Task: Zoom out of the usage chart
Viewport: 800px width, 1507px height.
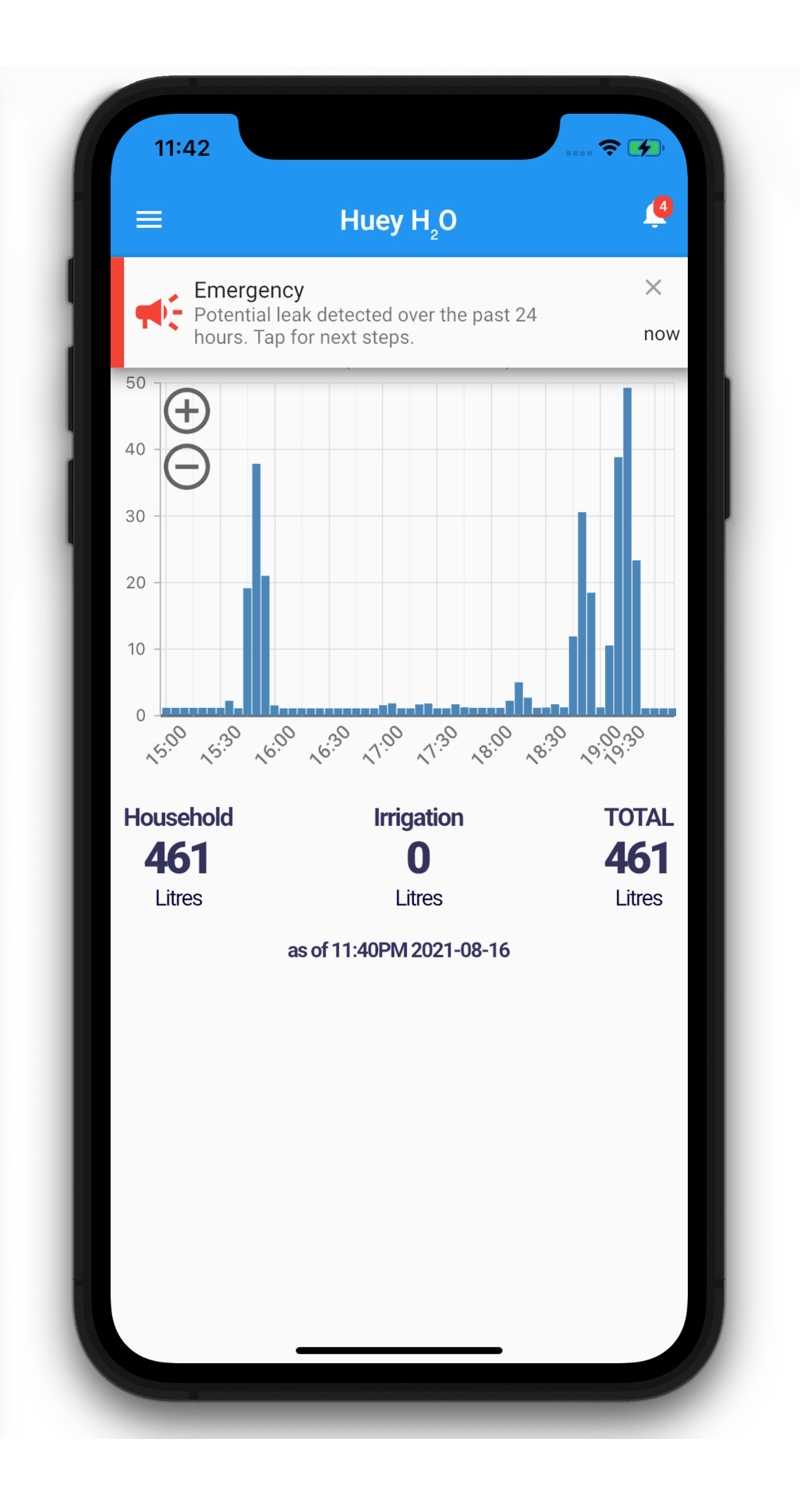Action: [x=187, y=466]
